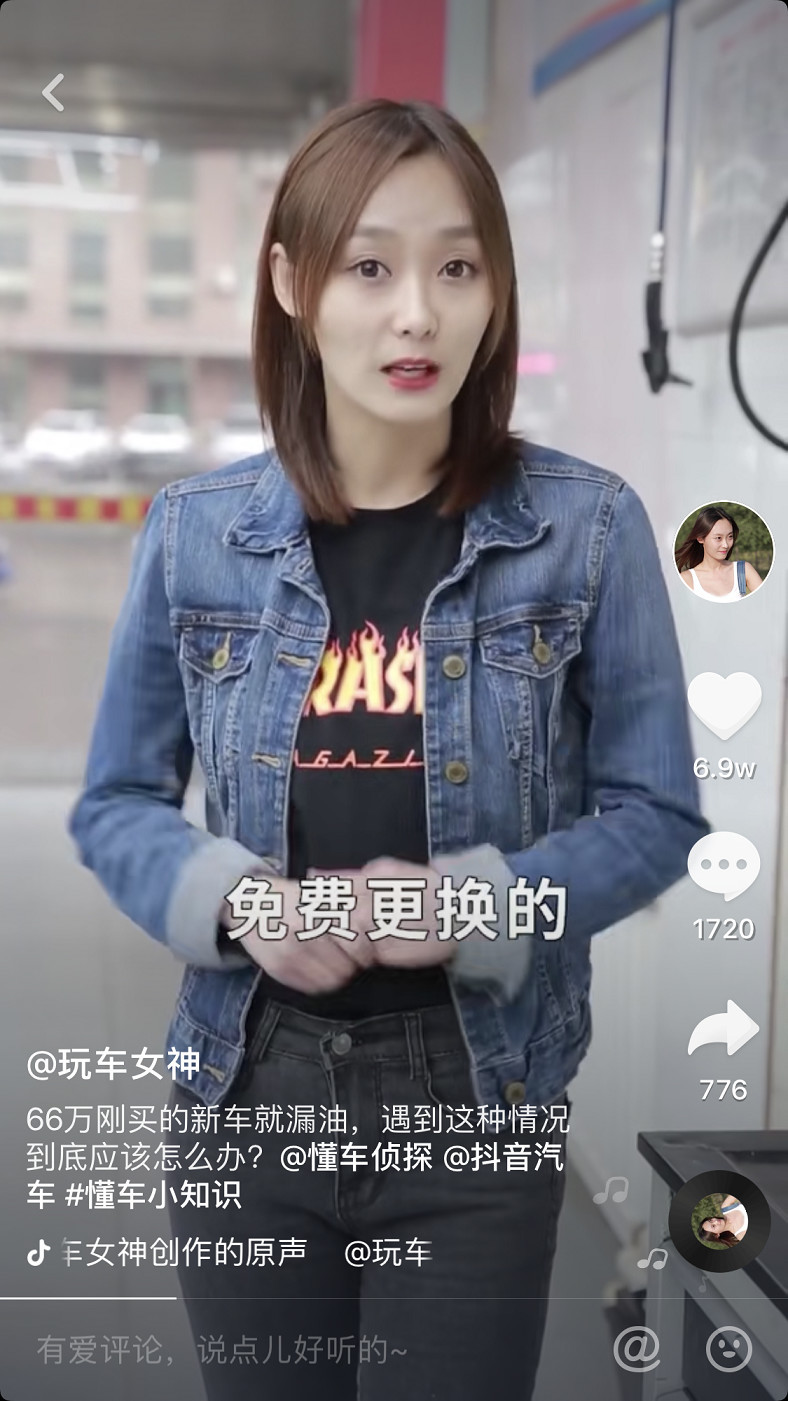
Task: Open the spinning music disc
Action: click(x=719, y=1221)
